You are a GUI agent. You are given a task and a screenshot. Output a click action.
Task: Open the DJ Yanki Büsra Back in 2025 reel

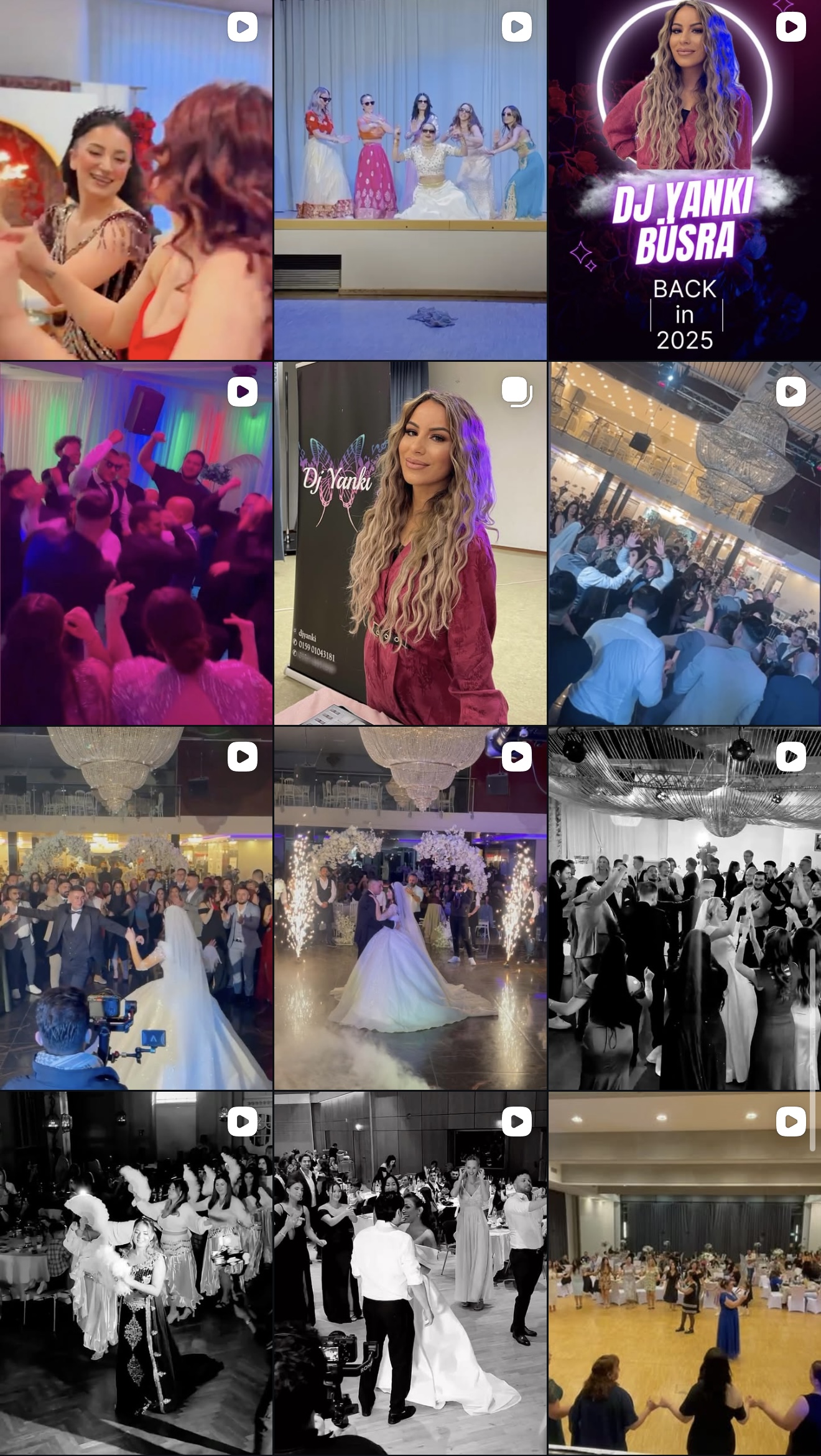coord(684,180)
